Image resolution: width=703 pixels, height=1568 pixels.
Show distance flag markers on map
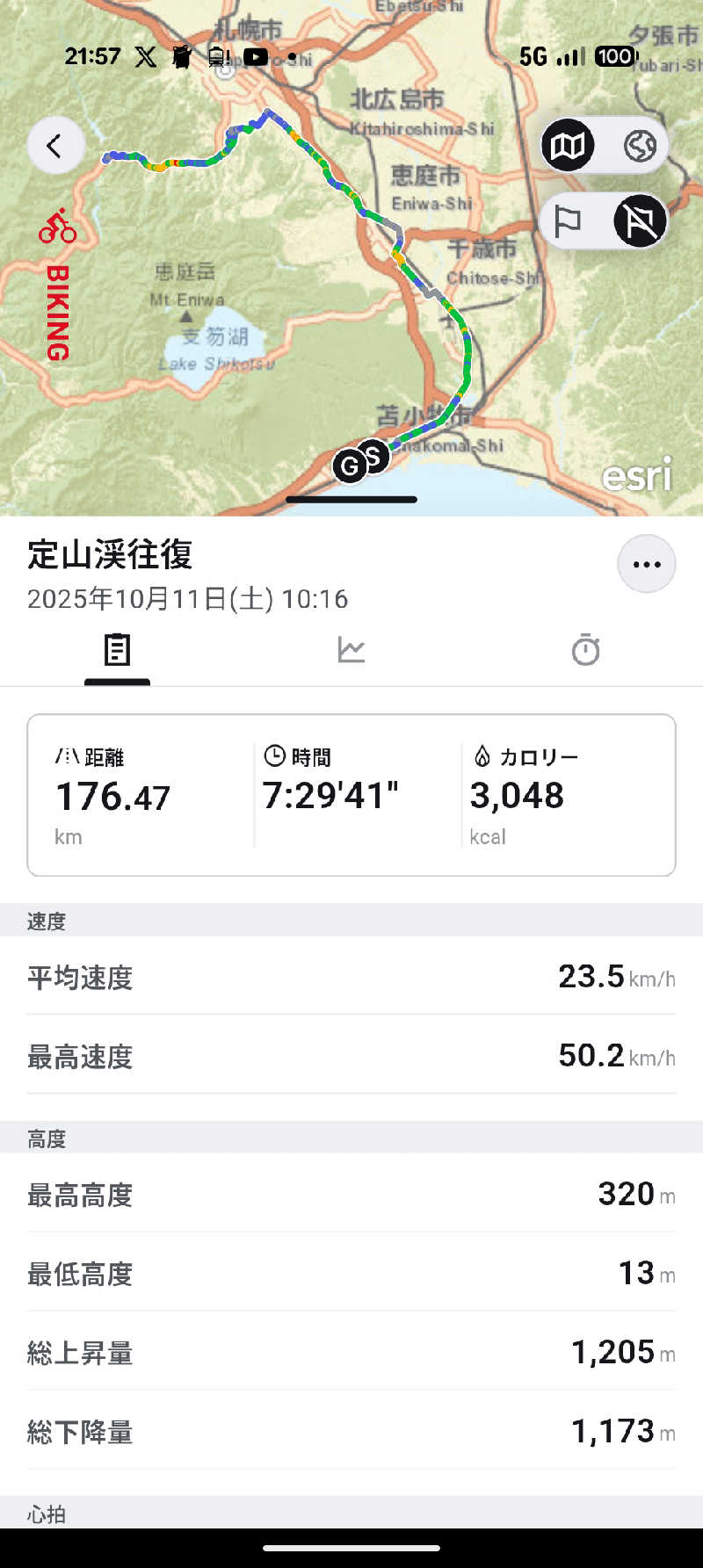tap(568, 221)
